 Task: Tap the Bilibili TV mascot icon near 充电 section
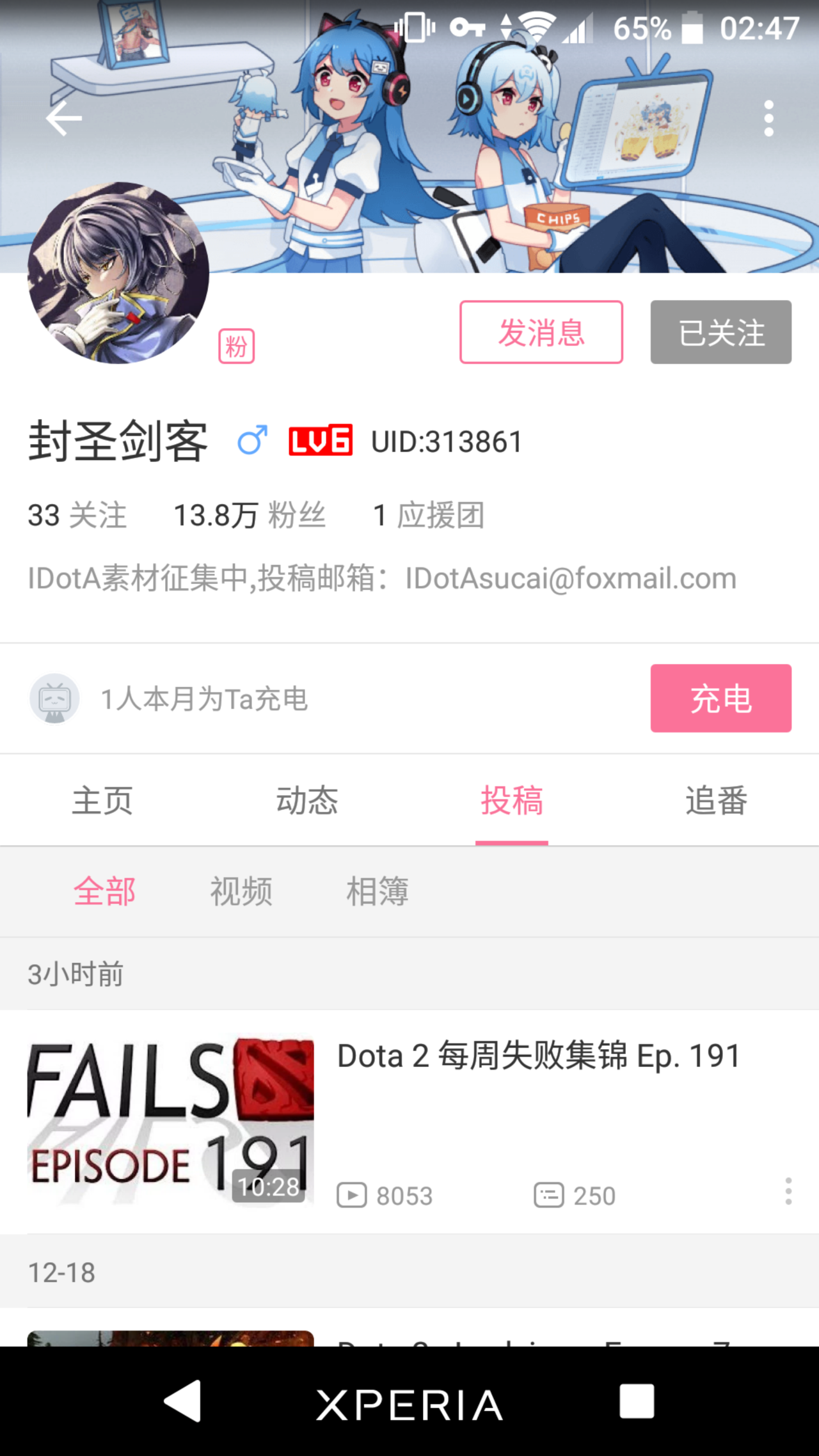(54, 699)
